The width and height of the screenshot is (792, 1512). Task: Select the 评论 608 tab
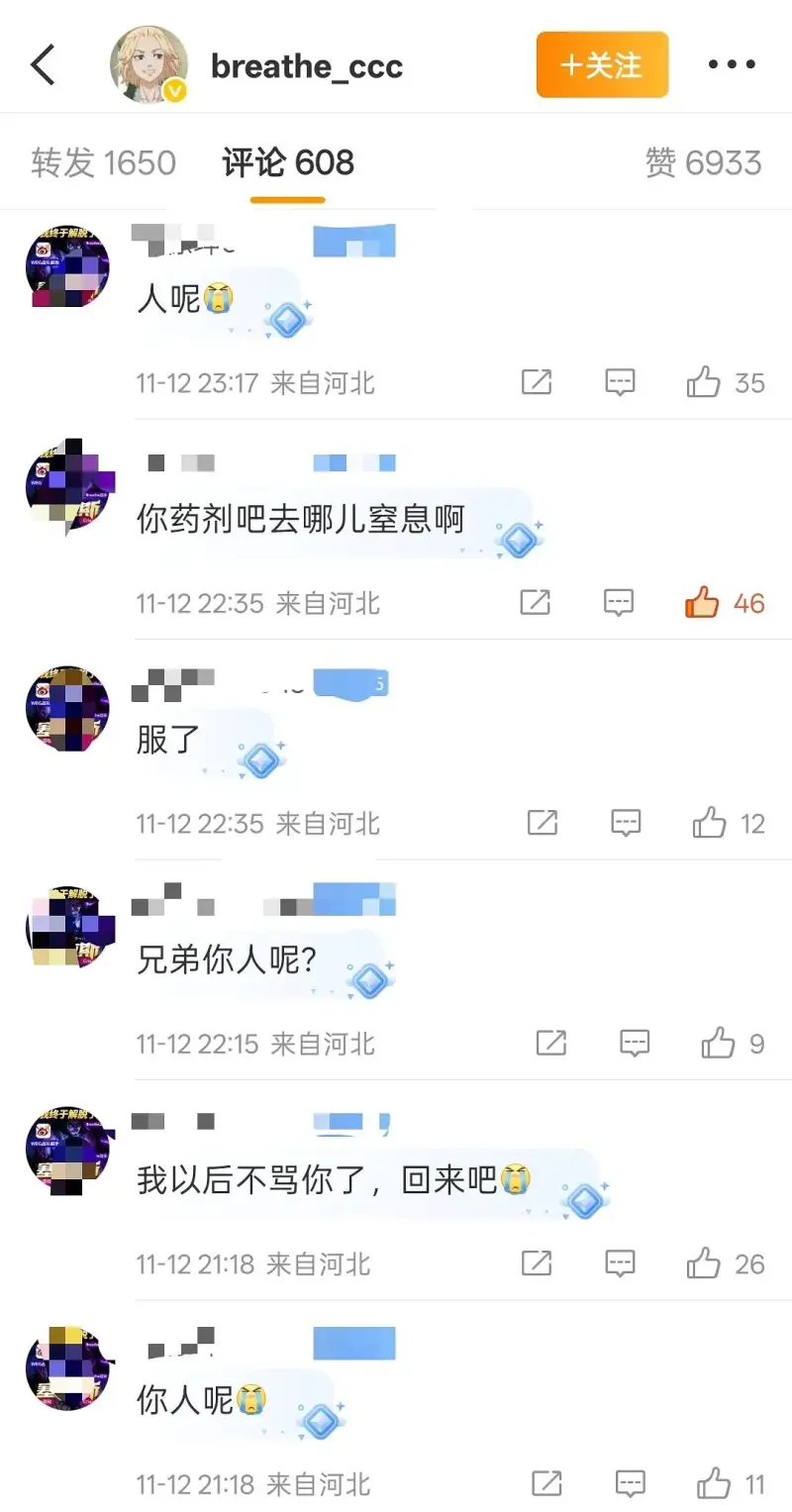coord(288,163)
